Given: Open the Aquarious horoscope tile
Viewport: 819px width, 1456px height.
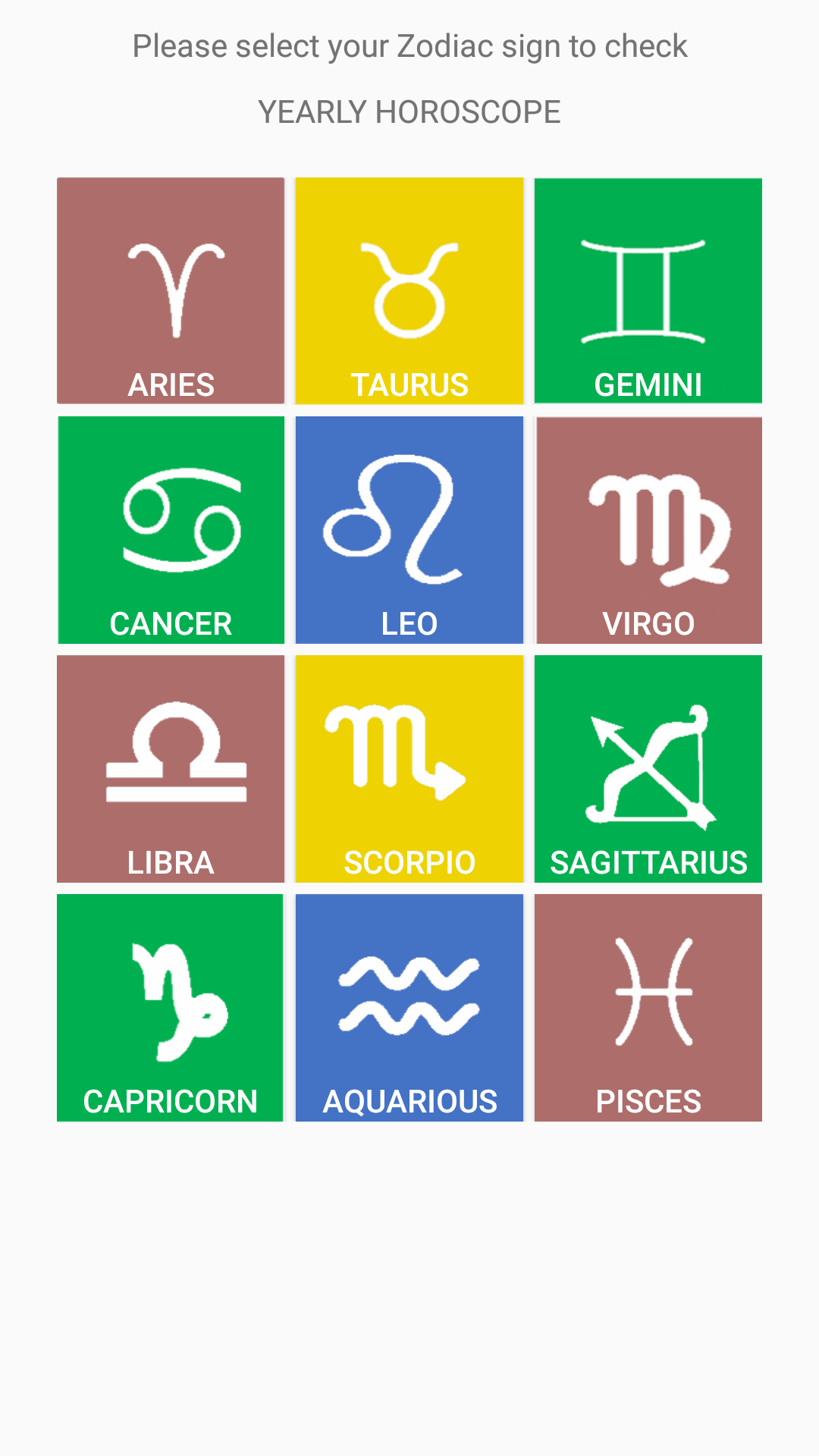Looking at the screenshot, I should 409,1007.
